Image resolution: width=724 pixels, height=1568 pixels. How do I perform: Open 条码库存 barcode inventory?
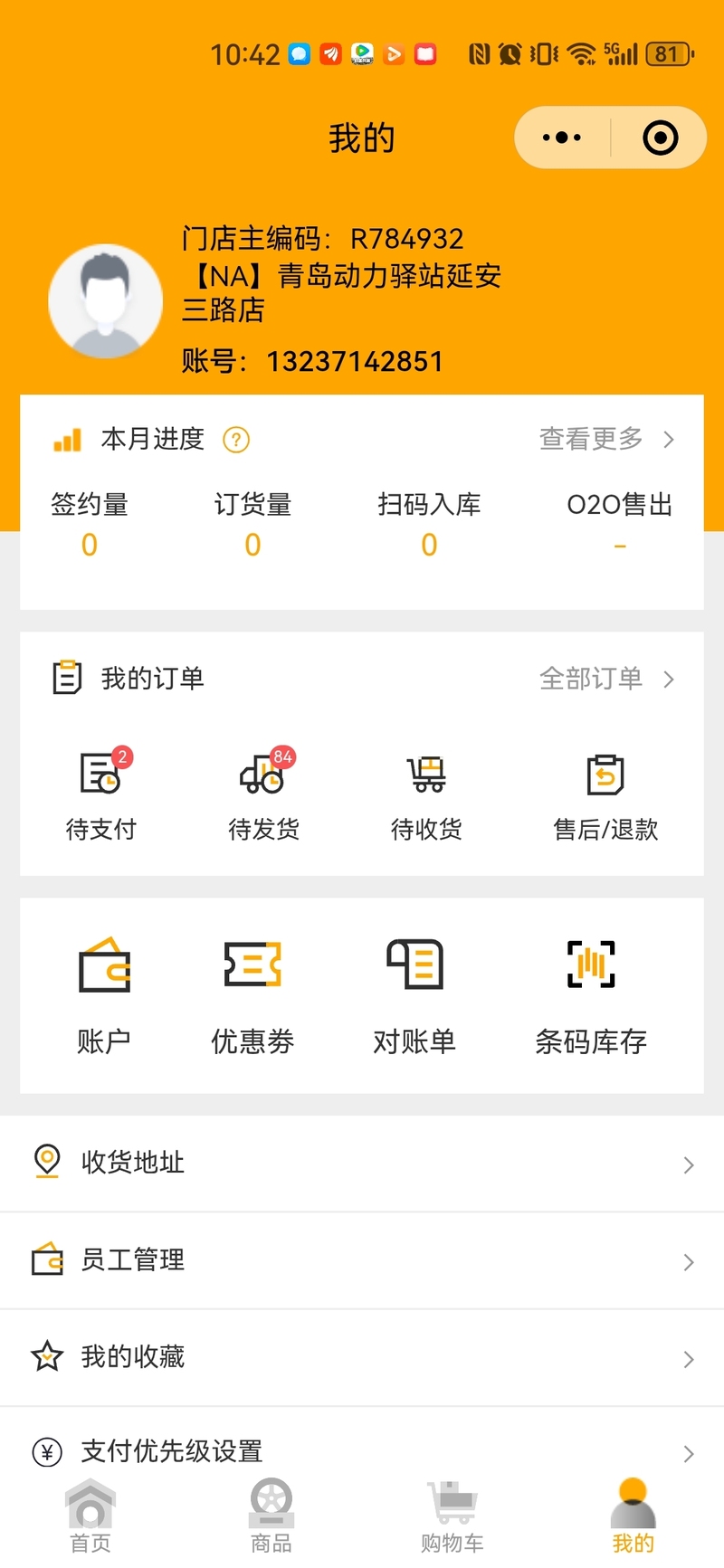591,996
